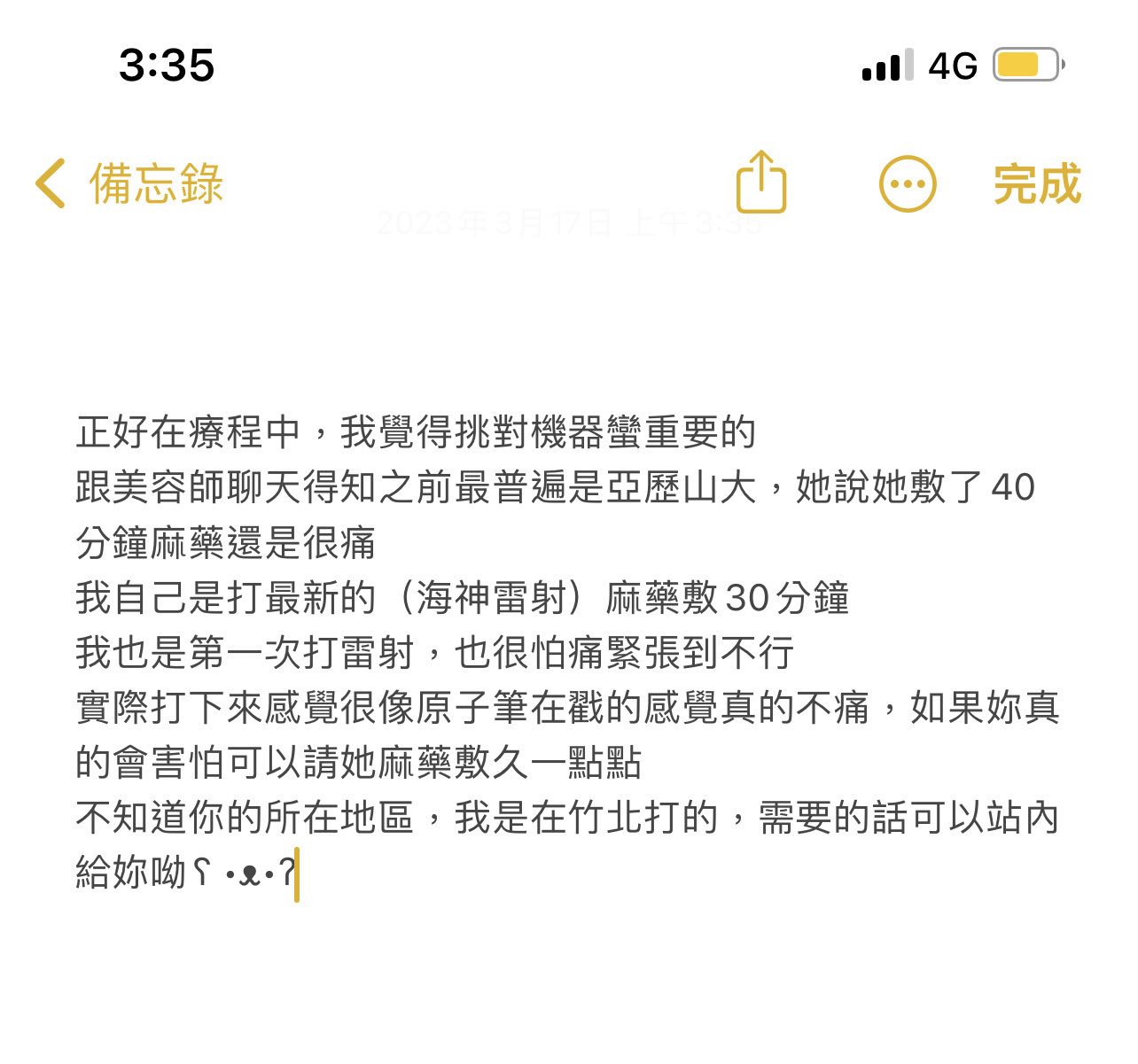
Task: Open the more options menu
Action: pos(907,184)
